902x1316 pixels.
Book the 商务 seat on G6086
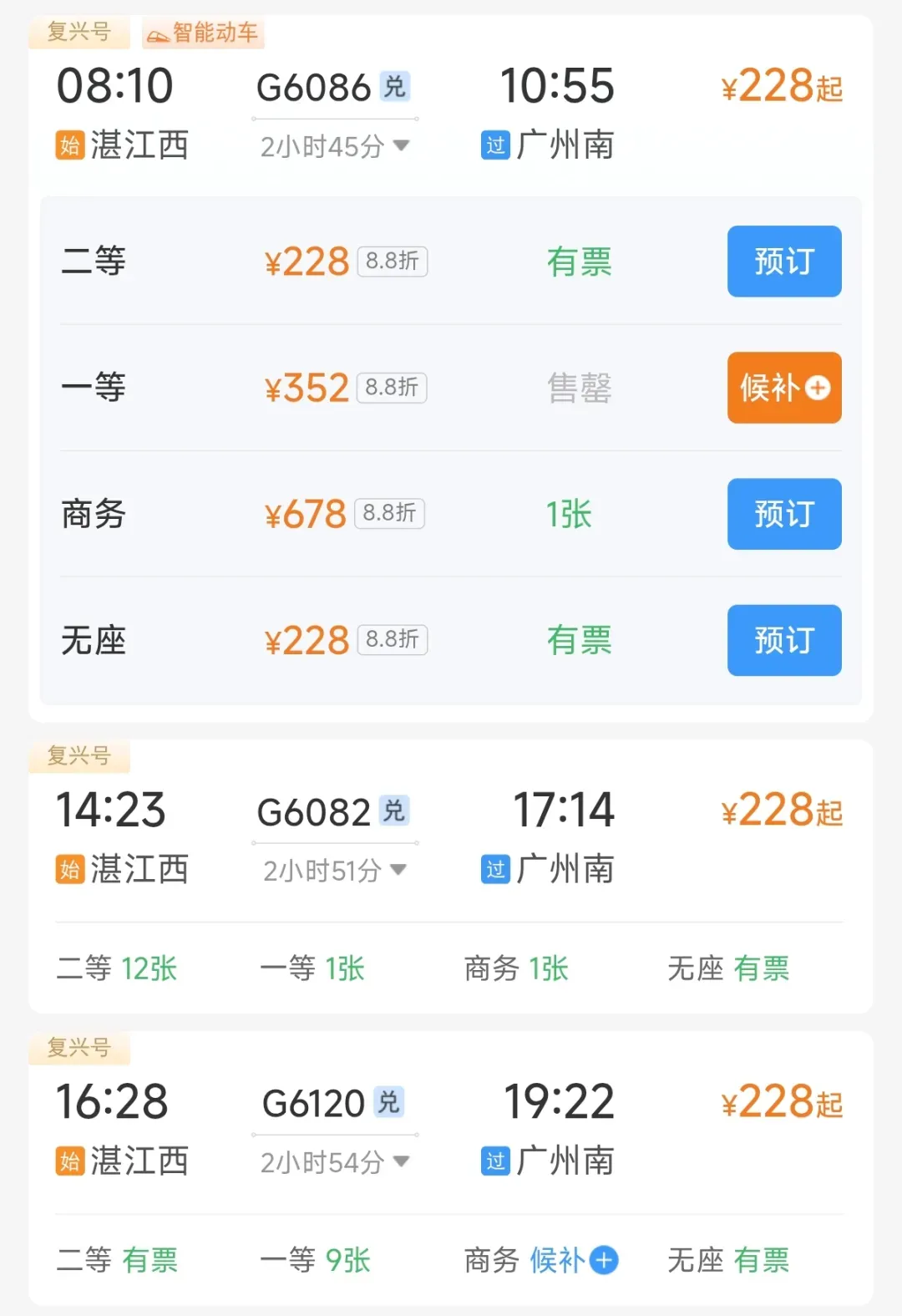tap(783, 514)
